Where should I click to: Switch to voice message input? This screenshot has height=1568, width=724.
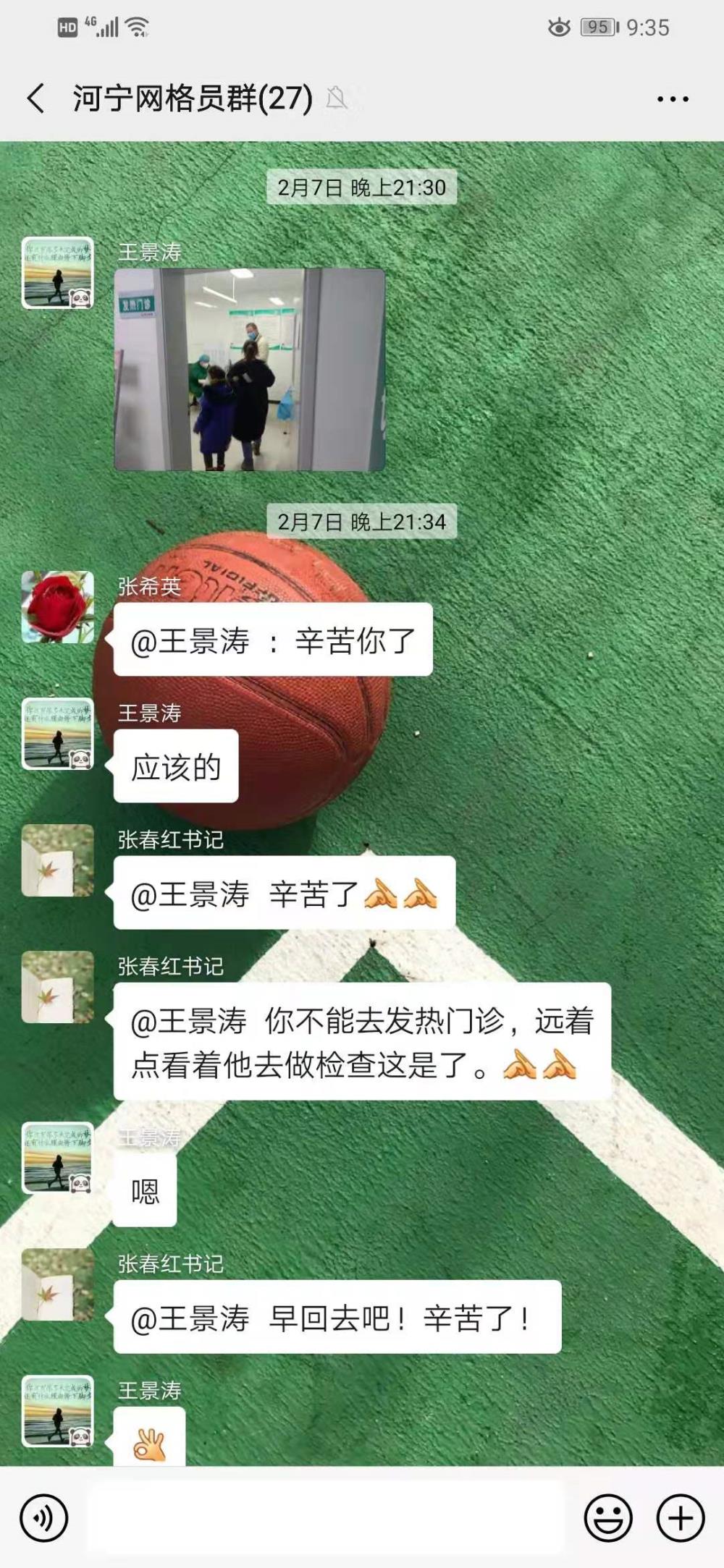tap(44, 1517)
